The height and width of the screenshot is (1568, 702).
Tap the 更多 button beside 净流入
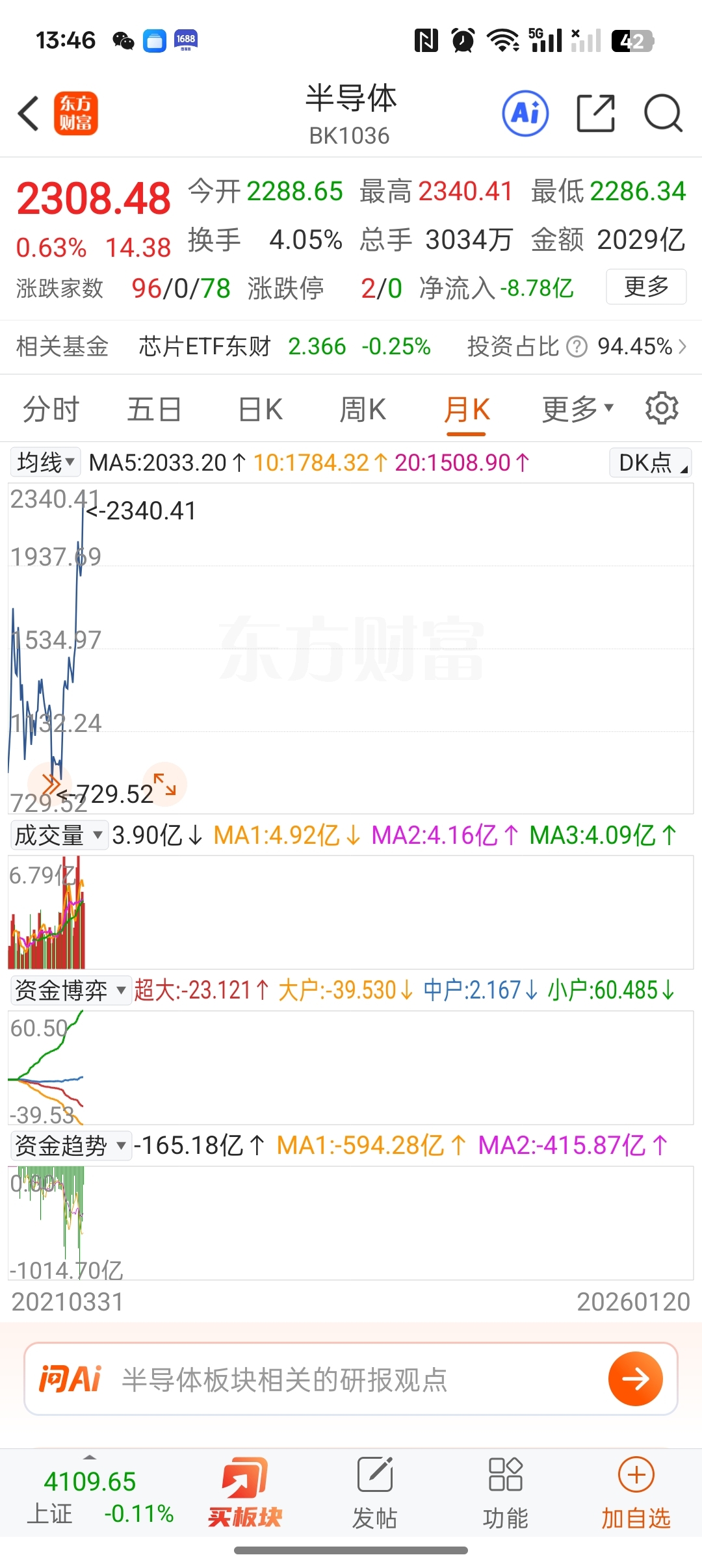[x=646, y=287]
